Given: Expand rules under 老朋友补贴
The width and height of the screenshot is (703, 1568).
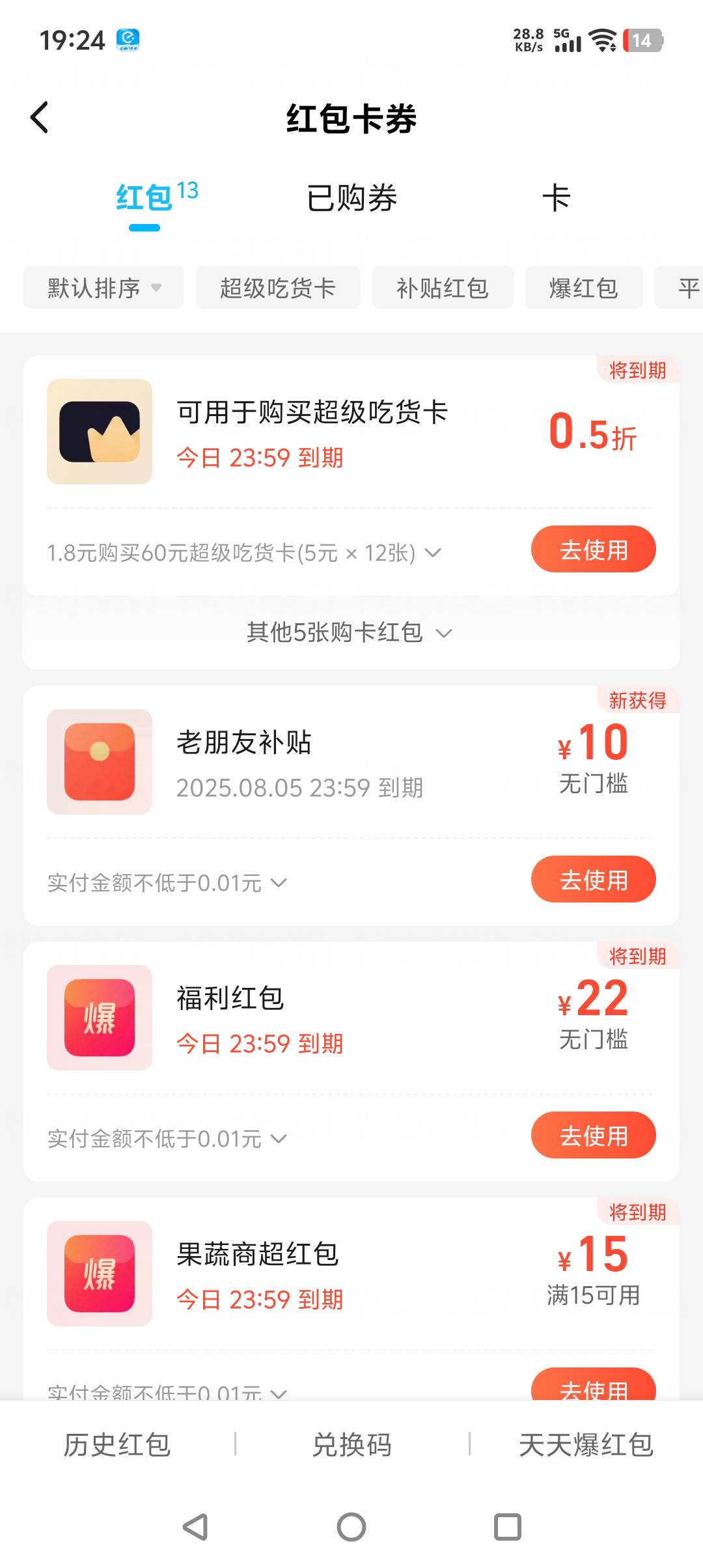Looking at the screenshot, I should [167, 884].
